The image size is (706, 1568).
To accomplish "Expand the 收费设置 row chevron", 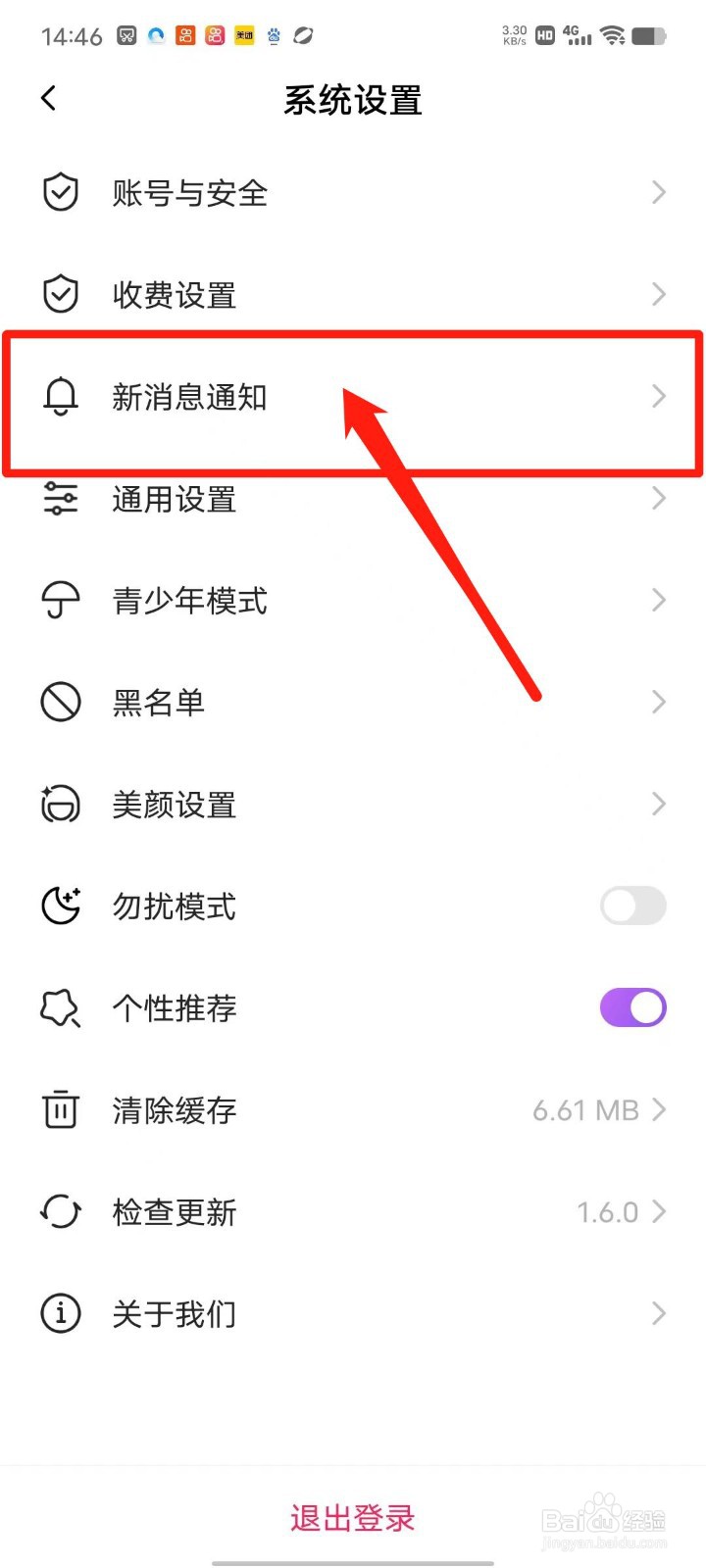I will 659,294.
